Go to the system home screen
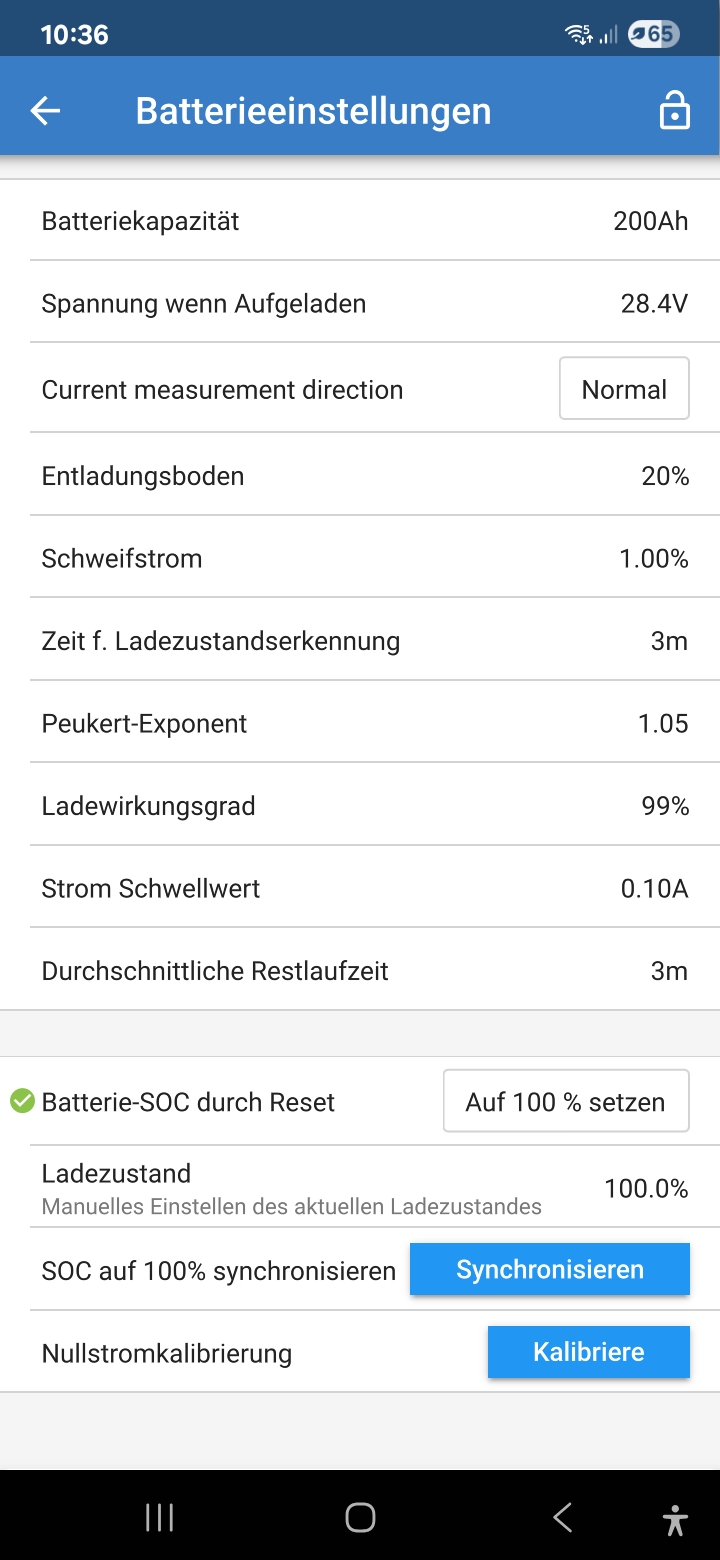 point(360,1518)
